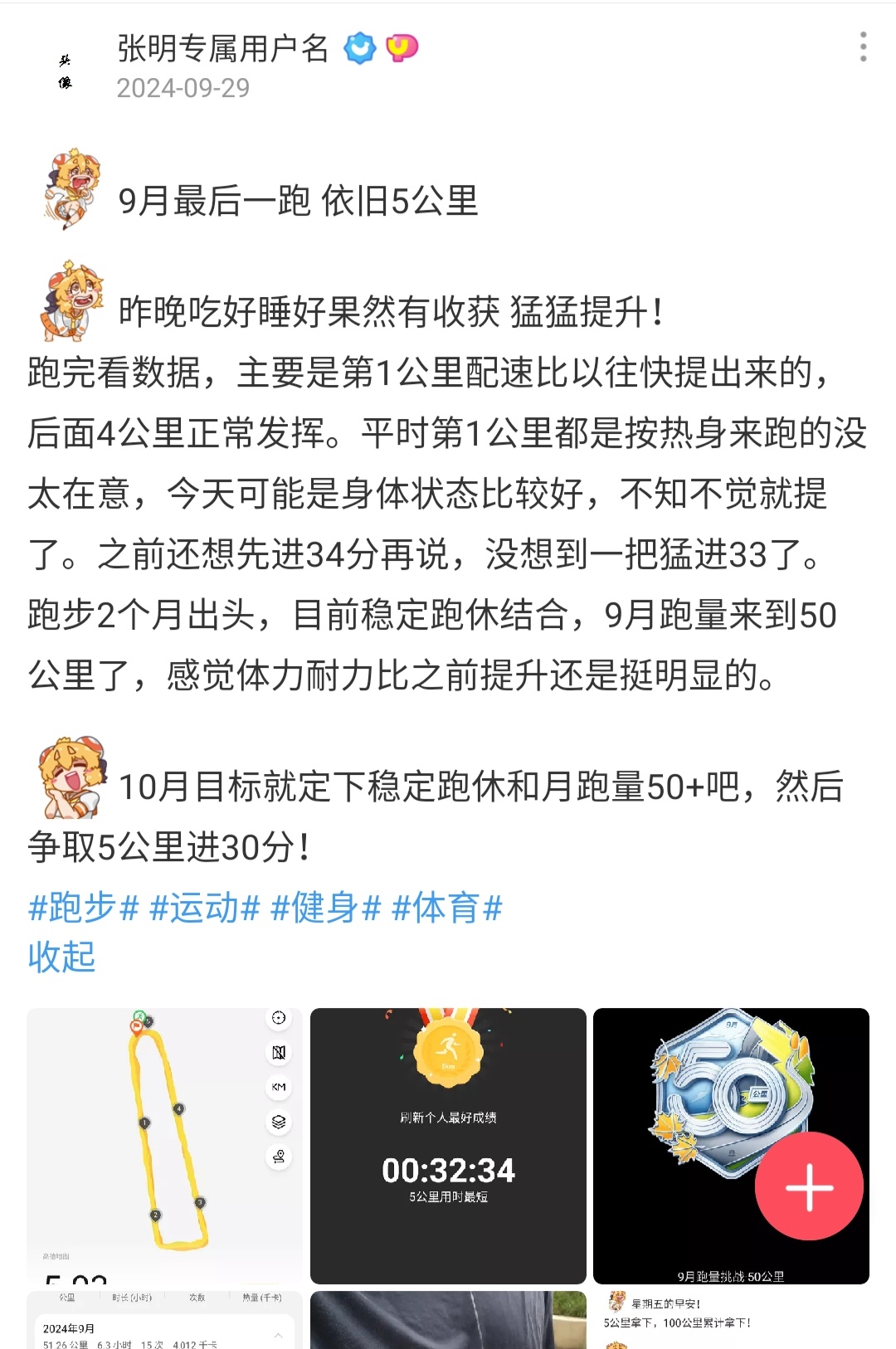
Task: Open the #体育# hashtag
Action: tap(446, 908)
